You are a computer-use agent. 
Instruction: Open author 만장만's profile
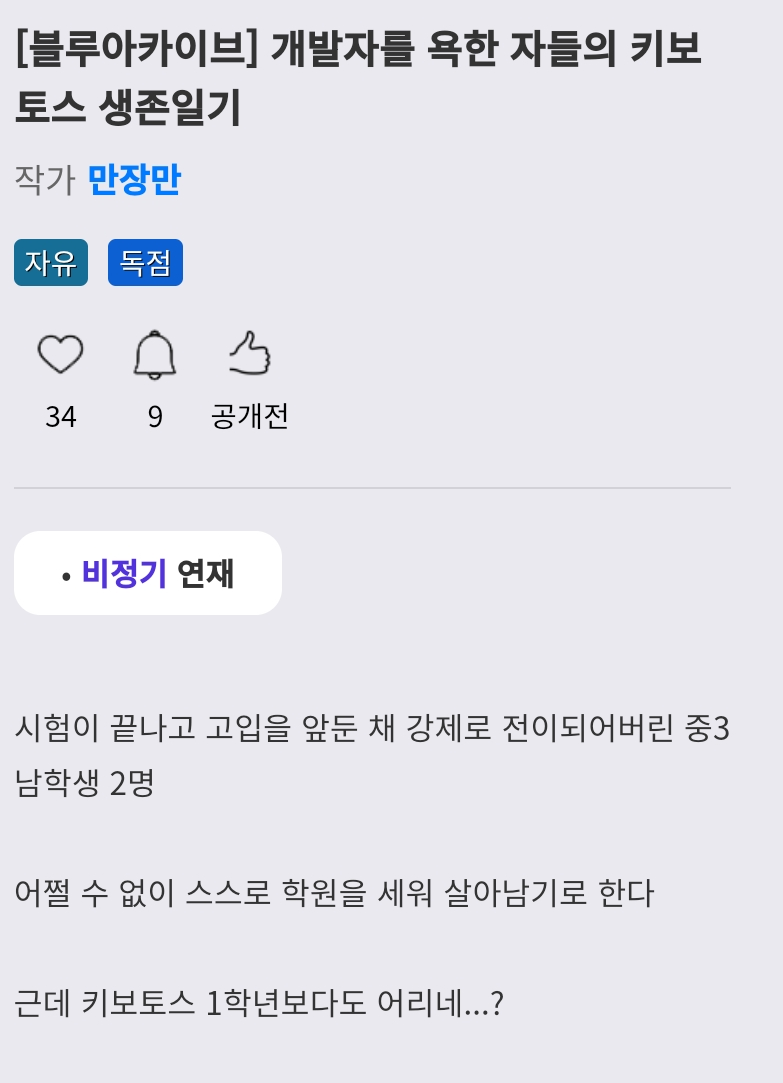tap(134, 180)
